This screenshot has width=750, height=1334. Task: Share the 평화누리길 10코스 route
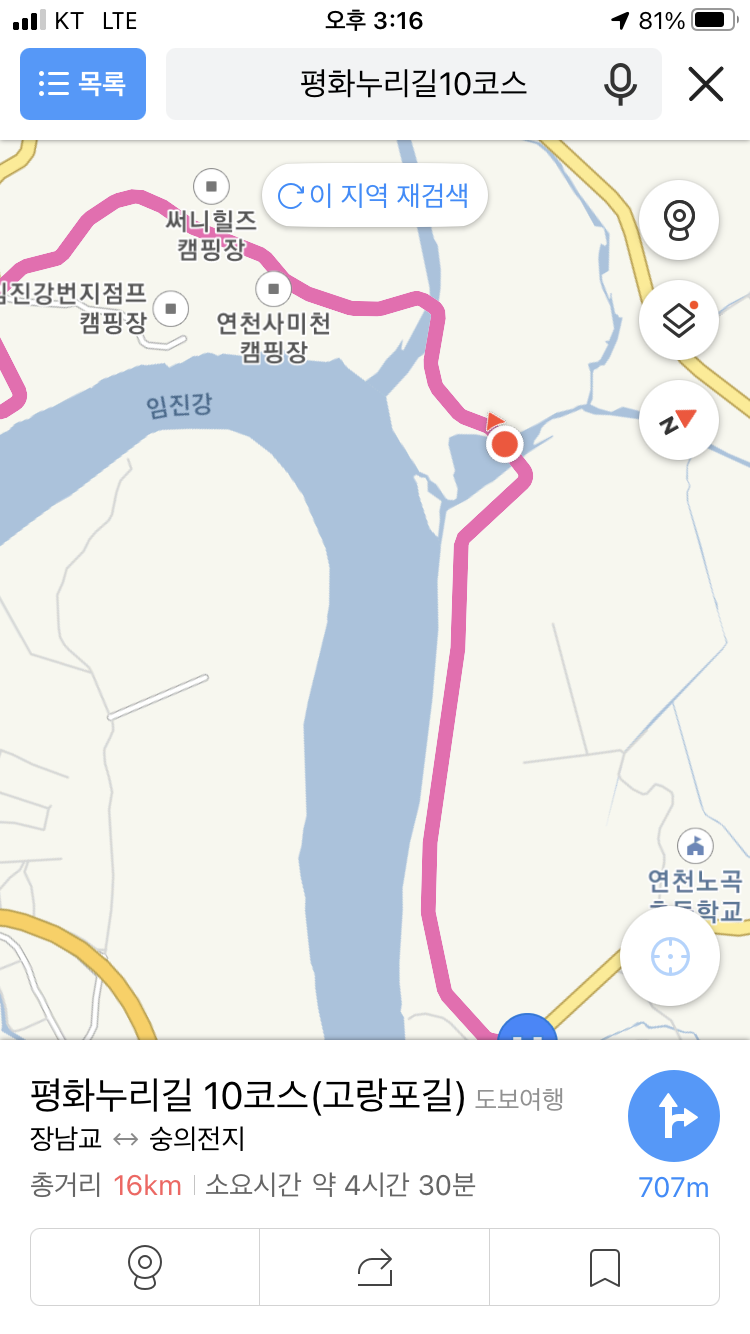point(374,1267)
